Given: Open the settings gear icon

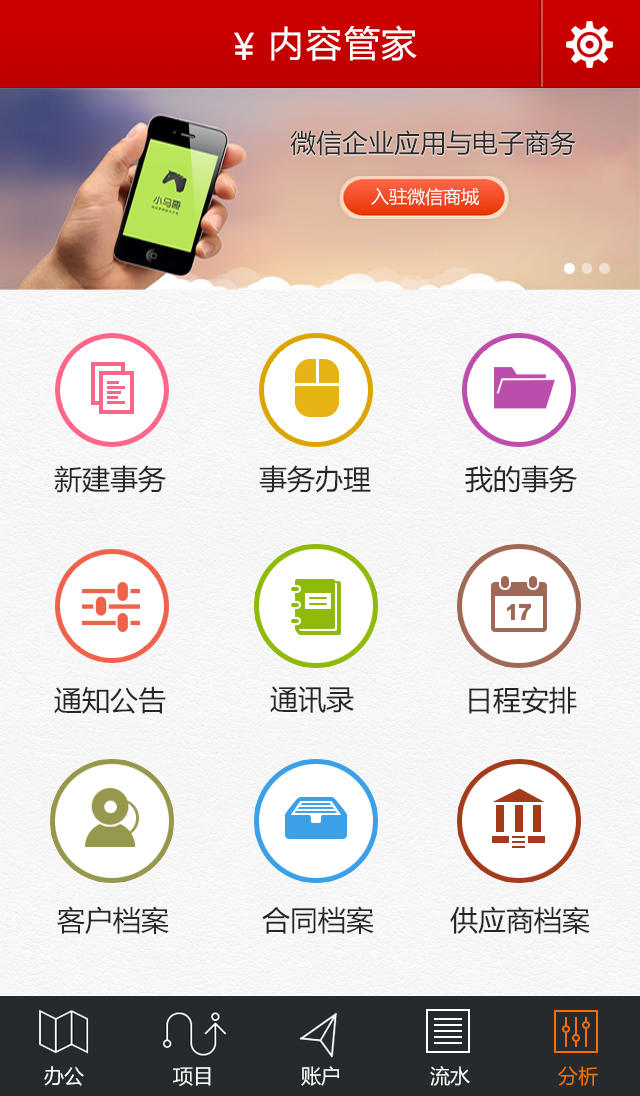Looking at the screenshot, I should pyautogui.click(x=589, y=45).
